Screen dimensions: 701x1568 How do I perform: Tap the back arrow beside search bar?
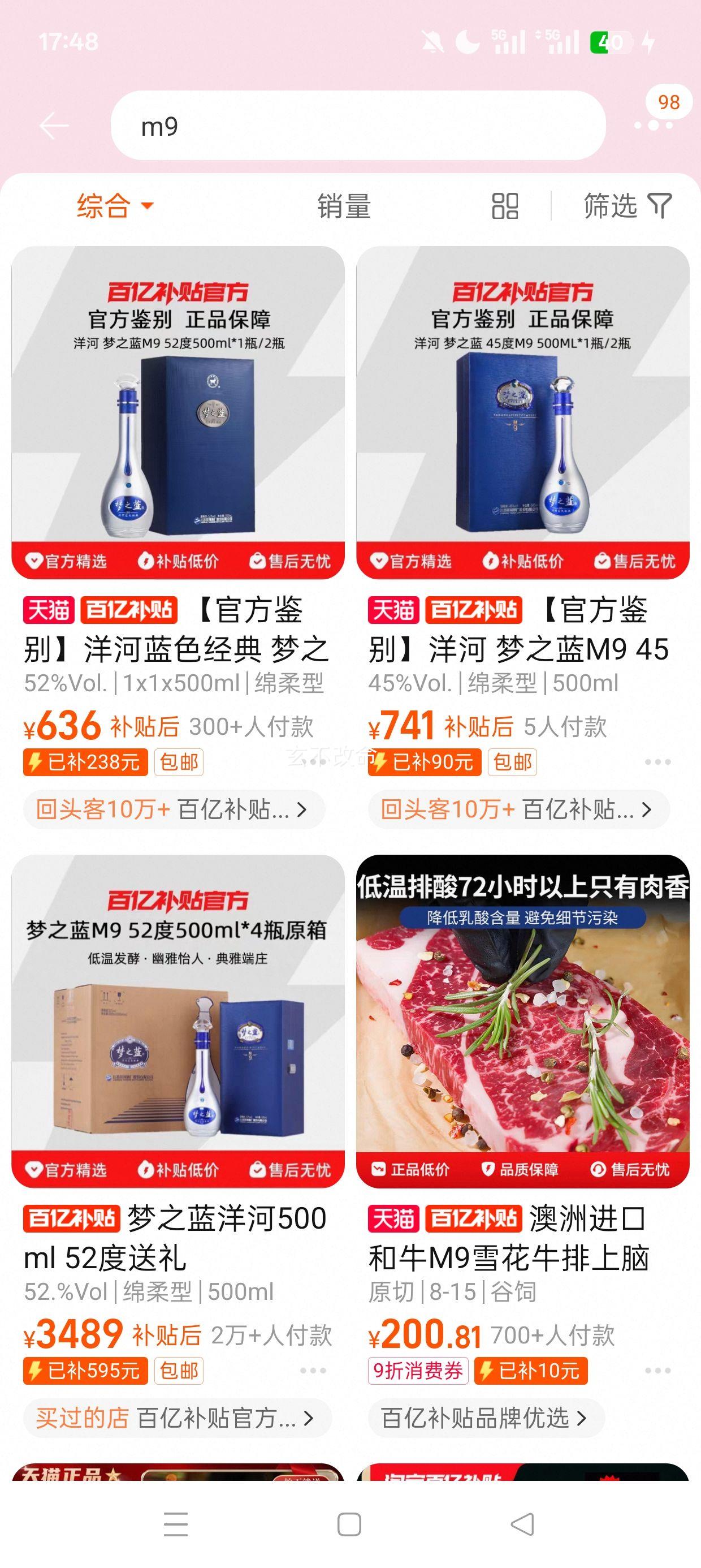tap(54, 126)
